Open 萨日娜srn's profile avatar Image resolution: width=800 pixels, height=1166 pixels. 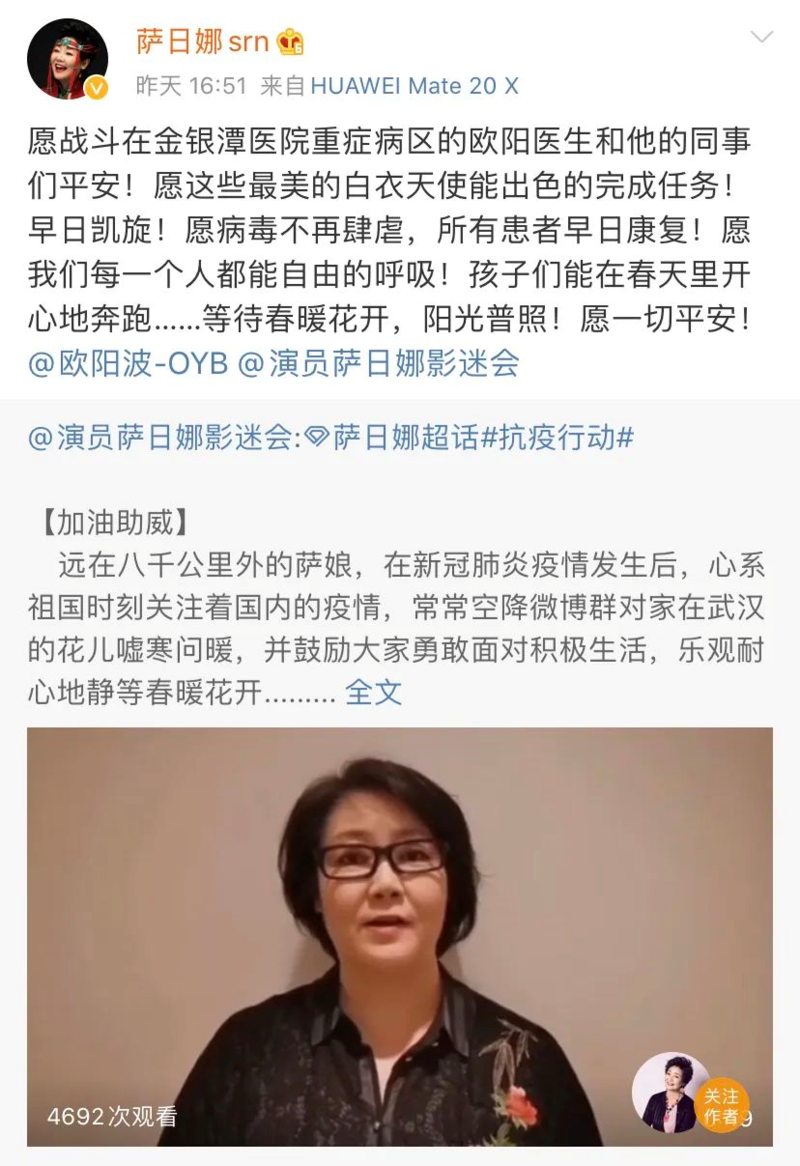67,59
